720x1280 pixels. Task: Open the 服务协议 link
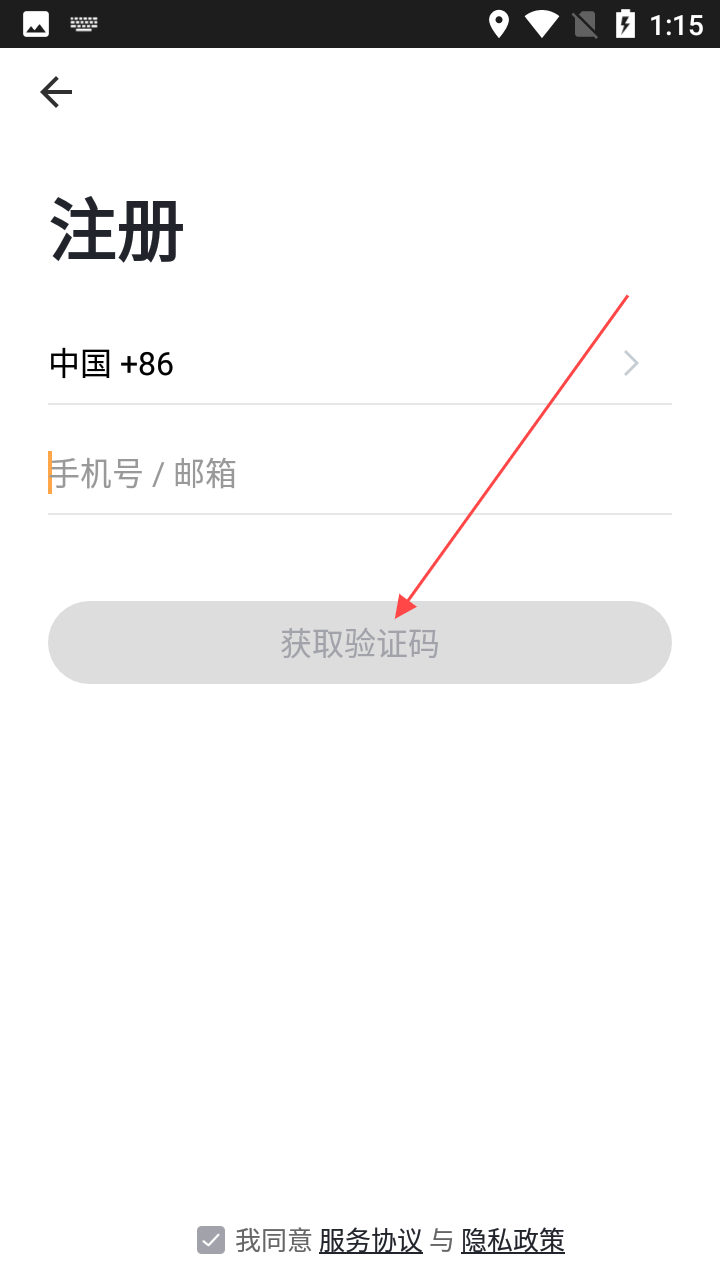pos(370,1241)
